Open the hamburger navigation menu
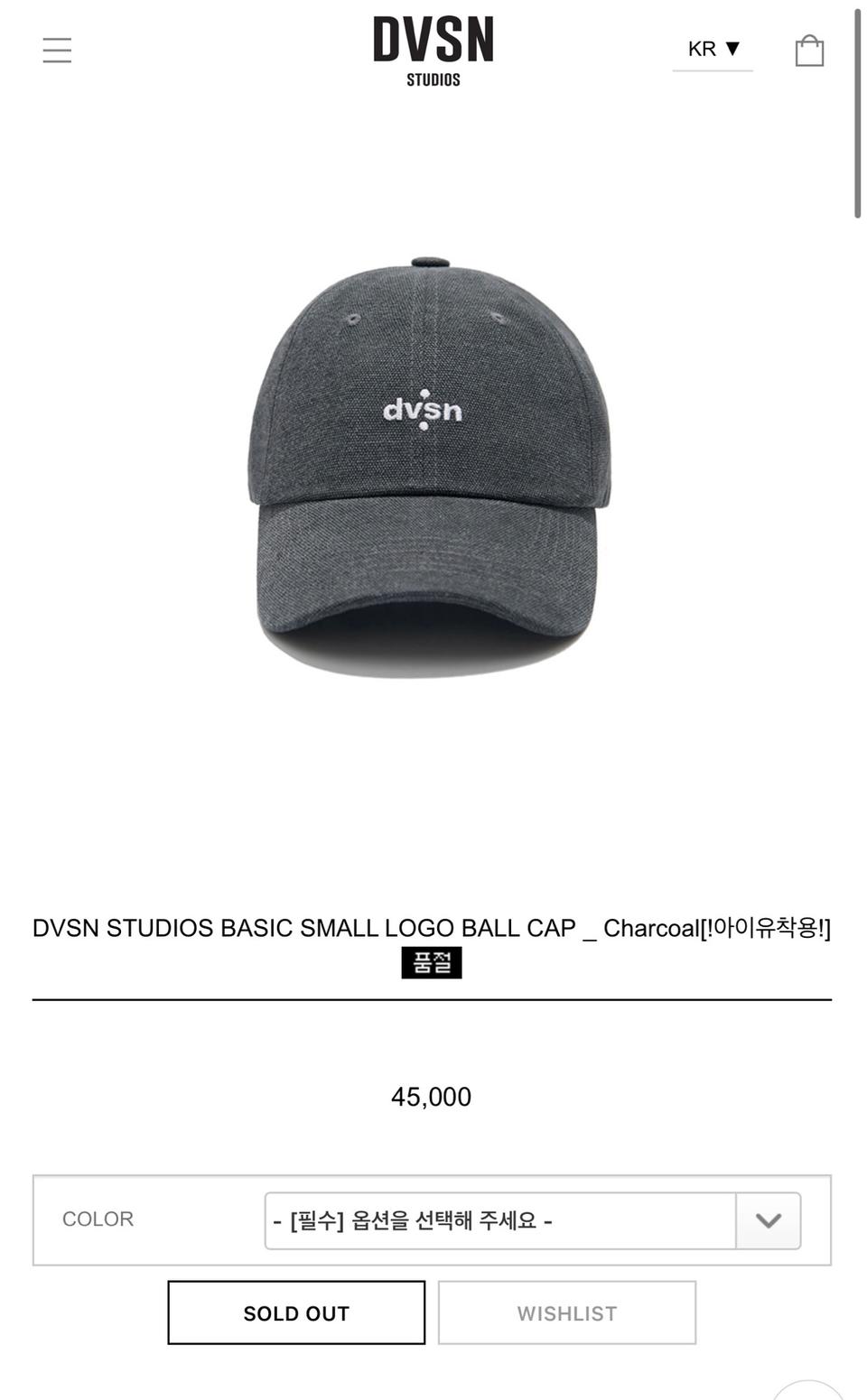The image size is (867, 1400). pyautogui.click(x=56, y=51)
